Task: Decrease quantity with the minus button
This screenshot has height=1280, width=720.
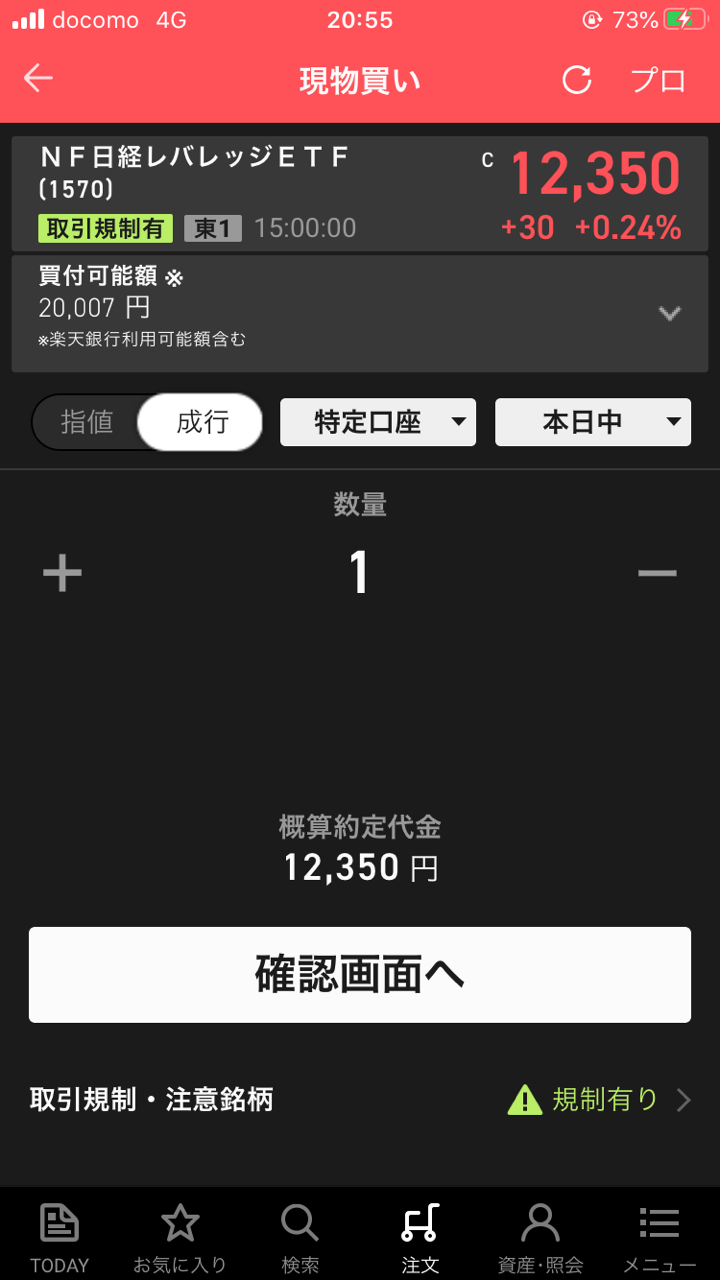Action: tap(657, 573)
